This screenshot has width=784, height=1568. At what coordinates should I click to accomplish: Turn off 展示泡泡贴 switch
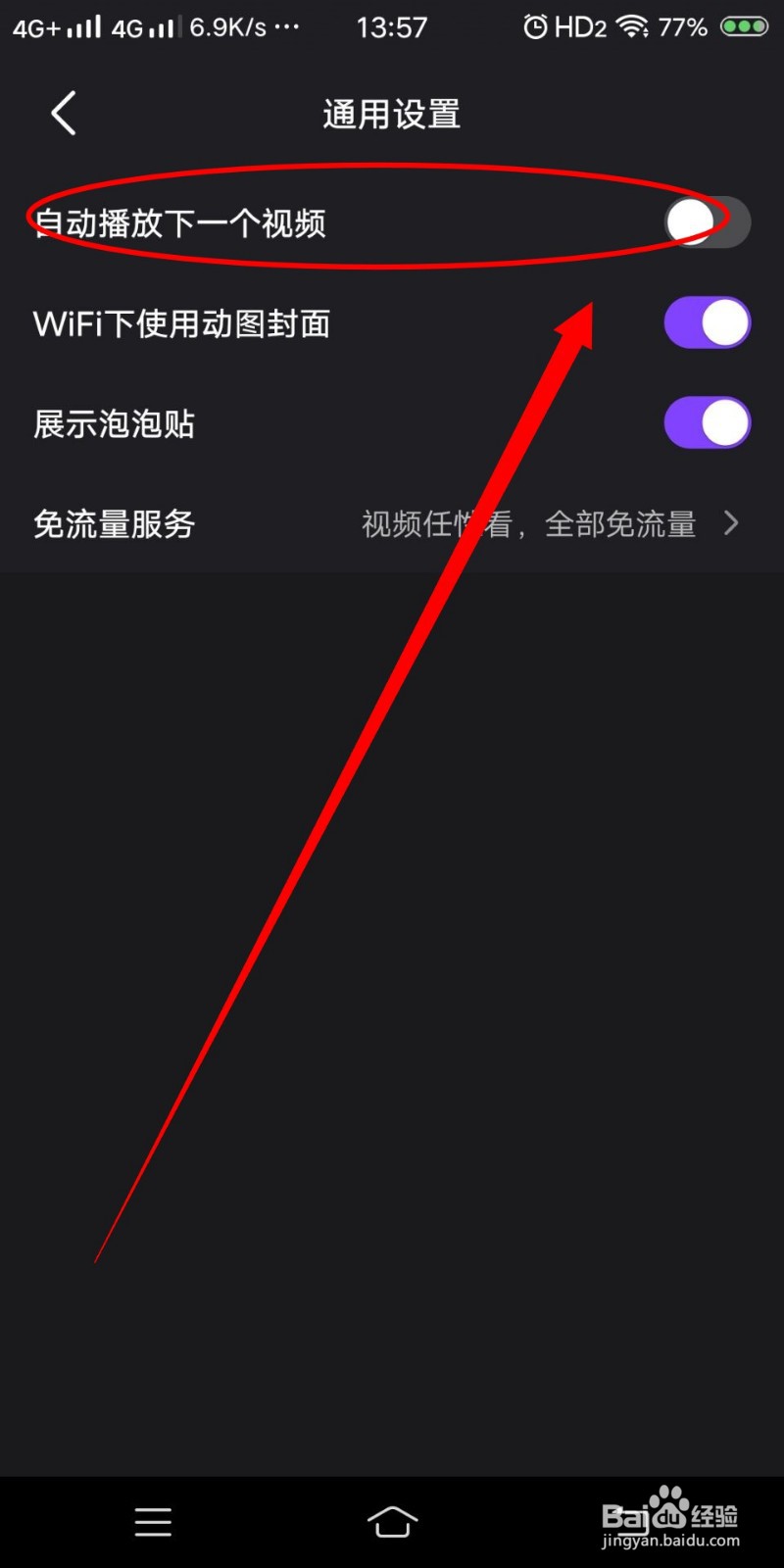coord(707,422)
